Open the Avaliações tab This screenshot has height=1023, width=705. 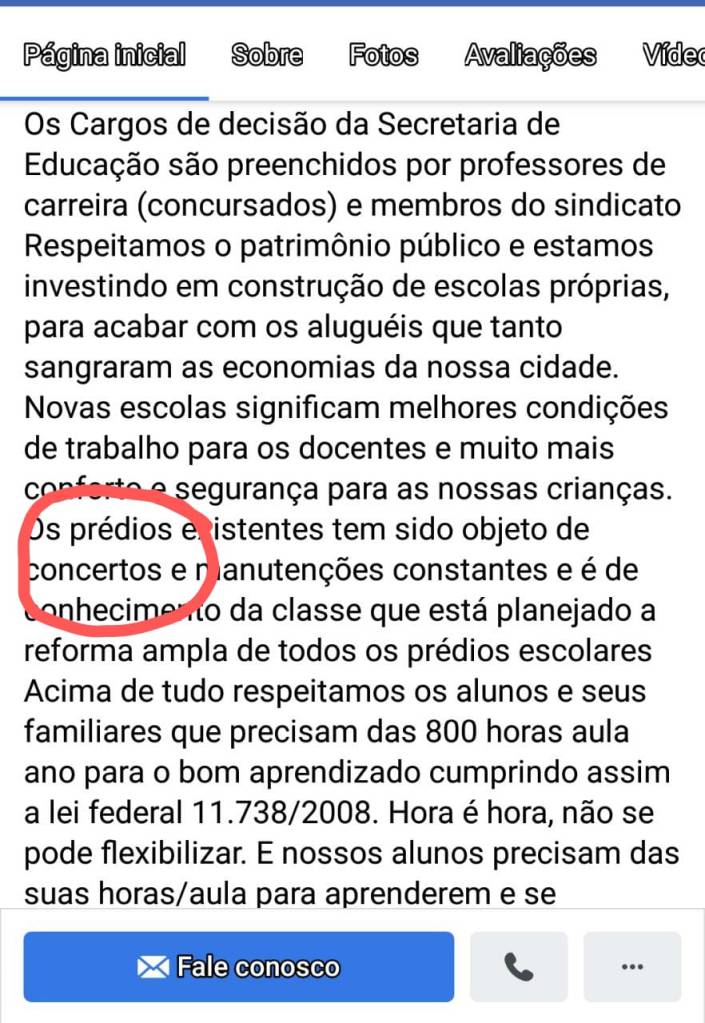pos(530,55)
